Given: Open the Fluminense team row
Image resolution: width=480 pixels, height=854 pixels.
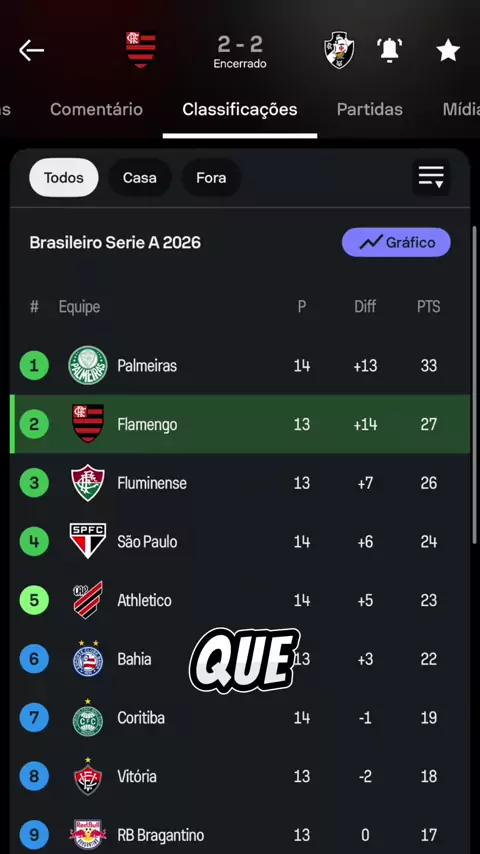Looking at the screenshot, I should [x=240, y=483].
